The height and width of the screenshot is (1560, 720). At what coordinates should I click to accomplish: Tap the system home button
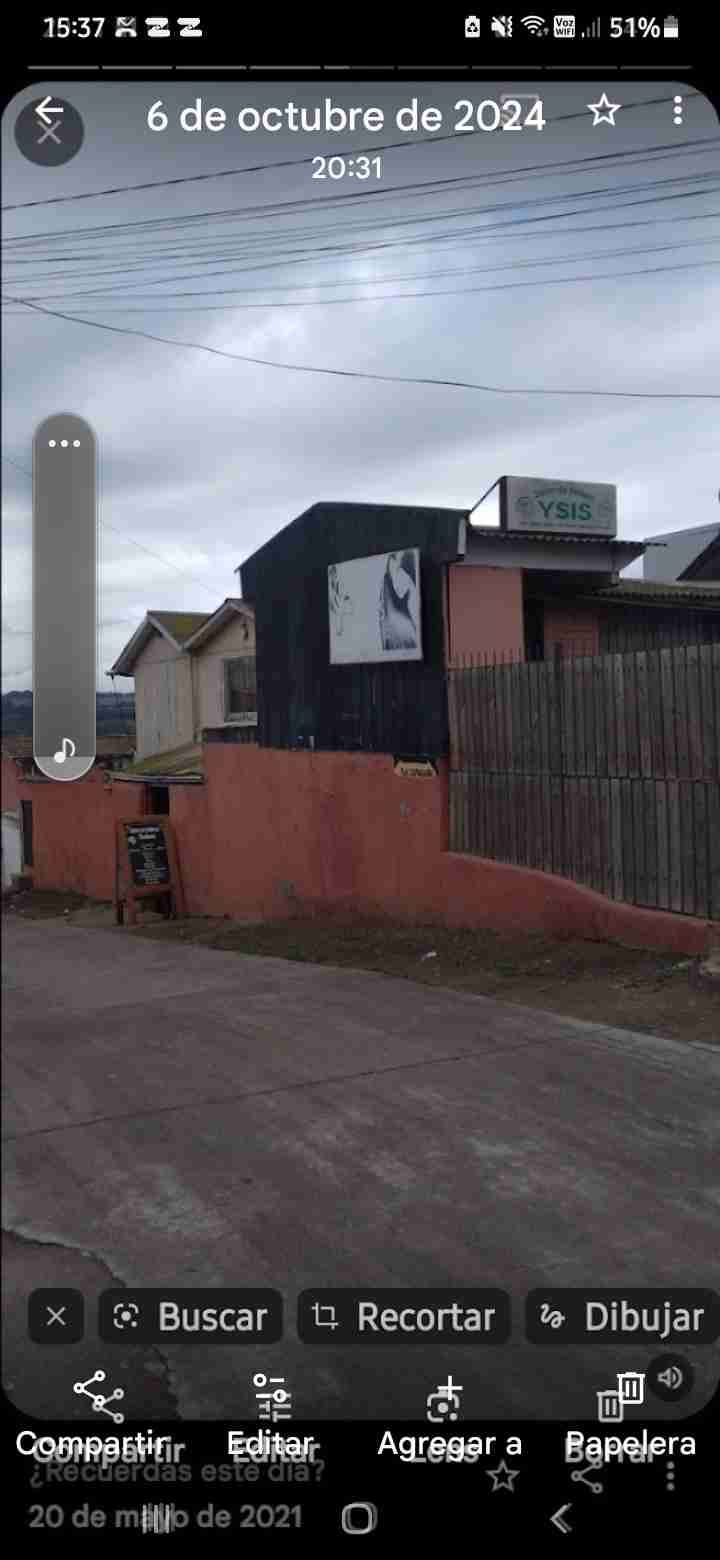pos(359,1518)
